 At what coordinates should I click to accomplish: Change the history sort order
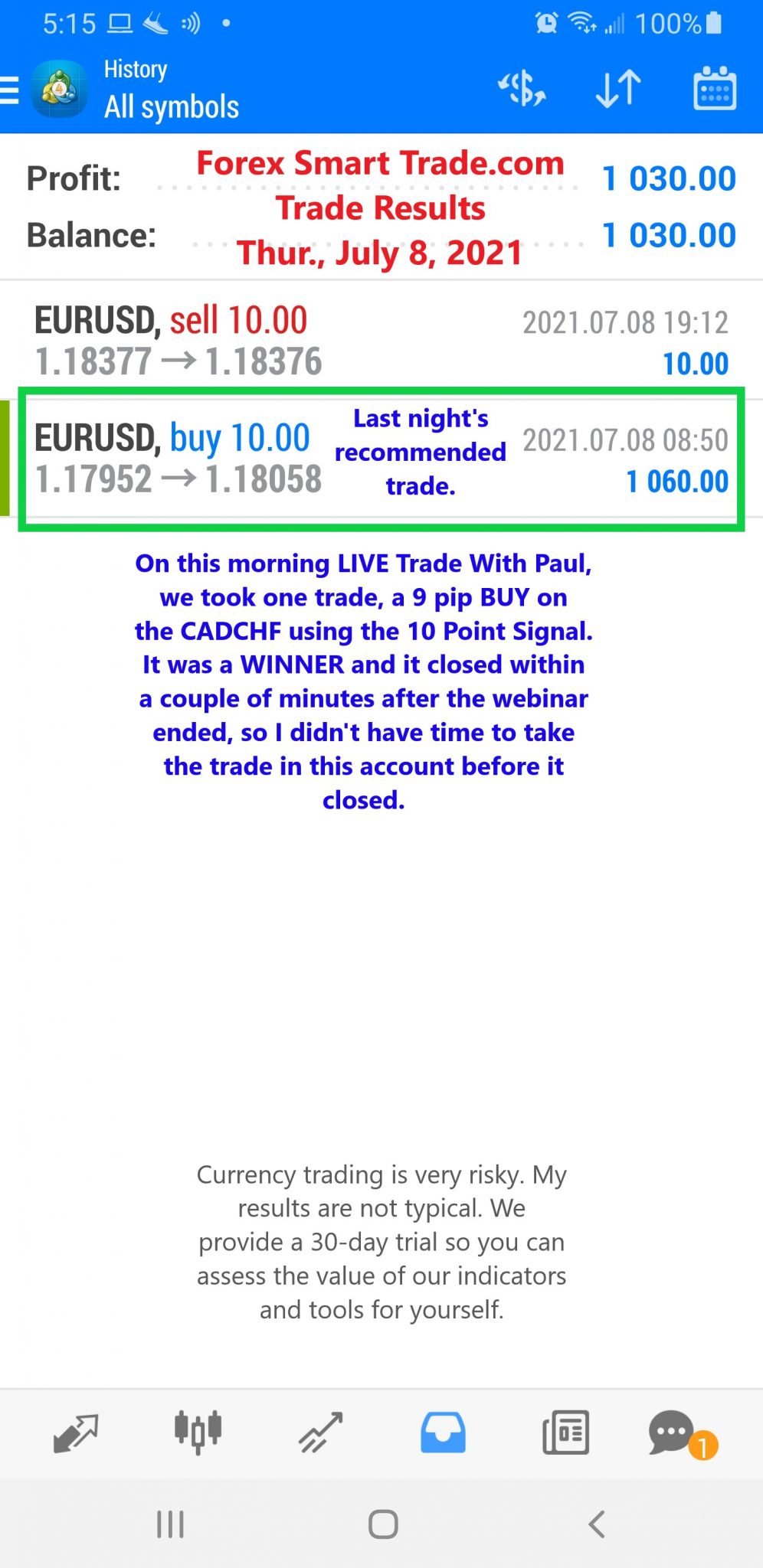pos(617,89)
